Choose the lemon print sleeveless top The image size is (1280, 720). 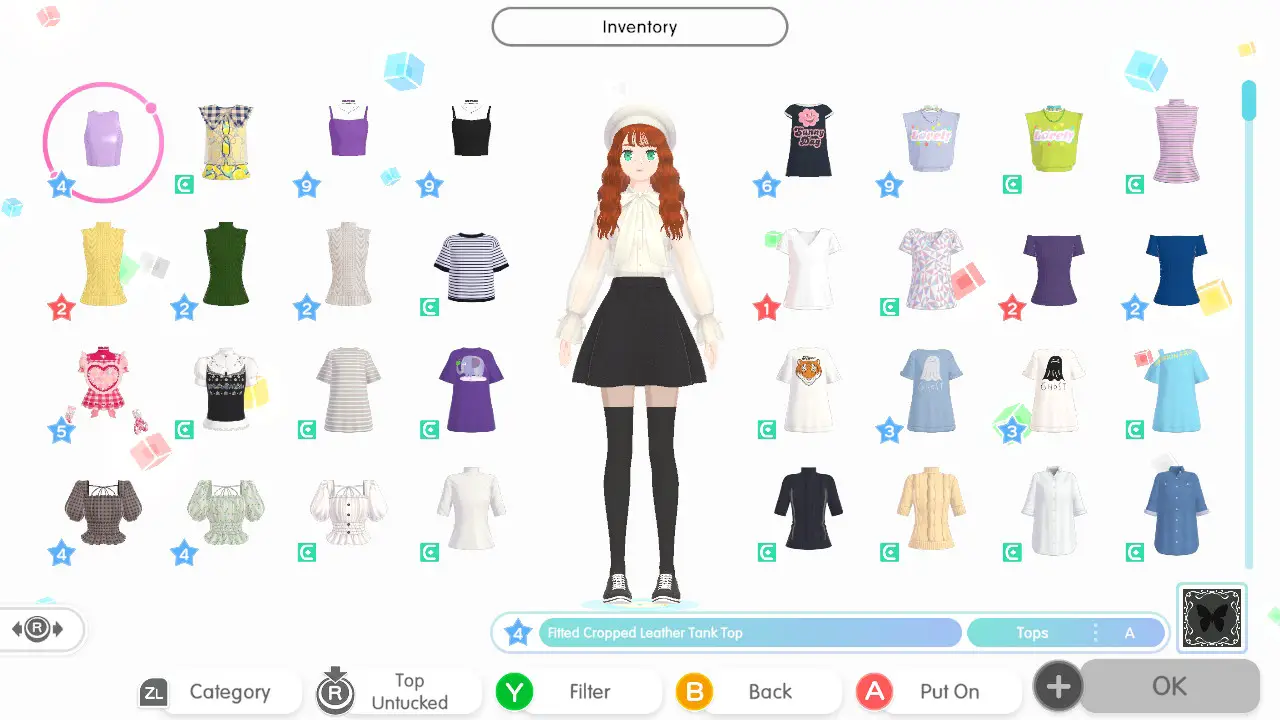(x=225, y=141)
